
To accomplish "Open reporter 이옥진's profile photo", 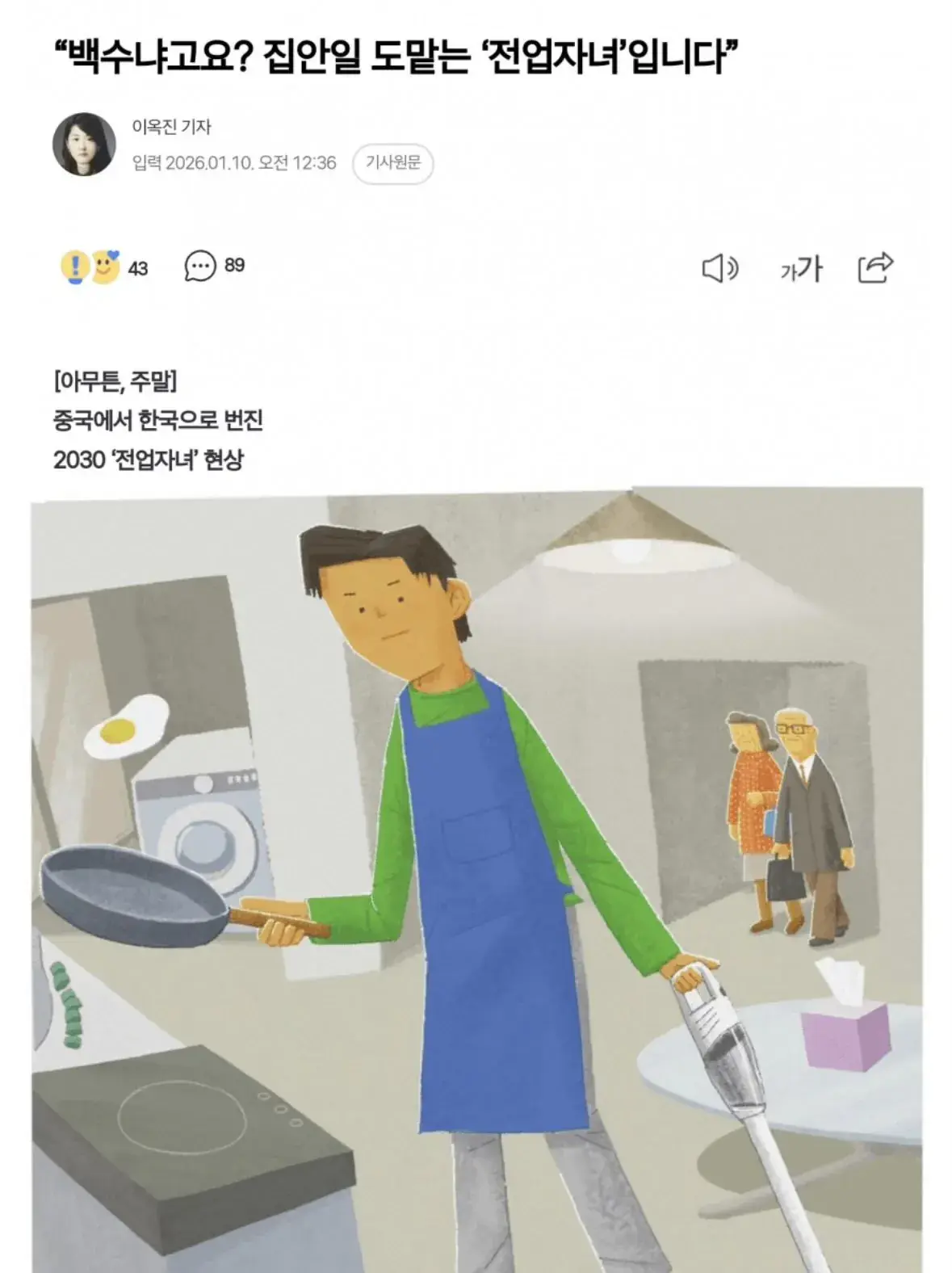I will tap(84, 144).
